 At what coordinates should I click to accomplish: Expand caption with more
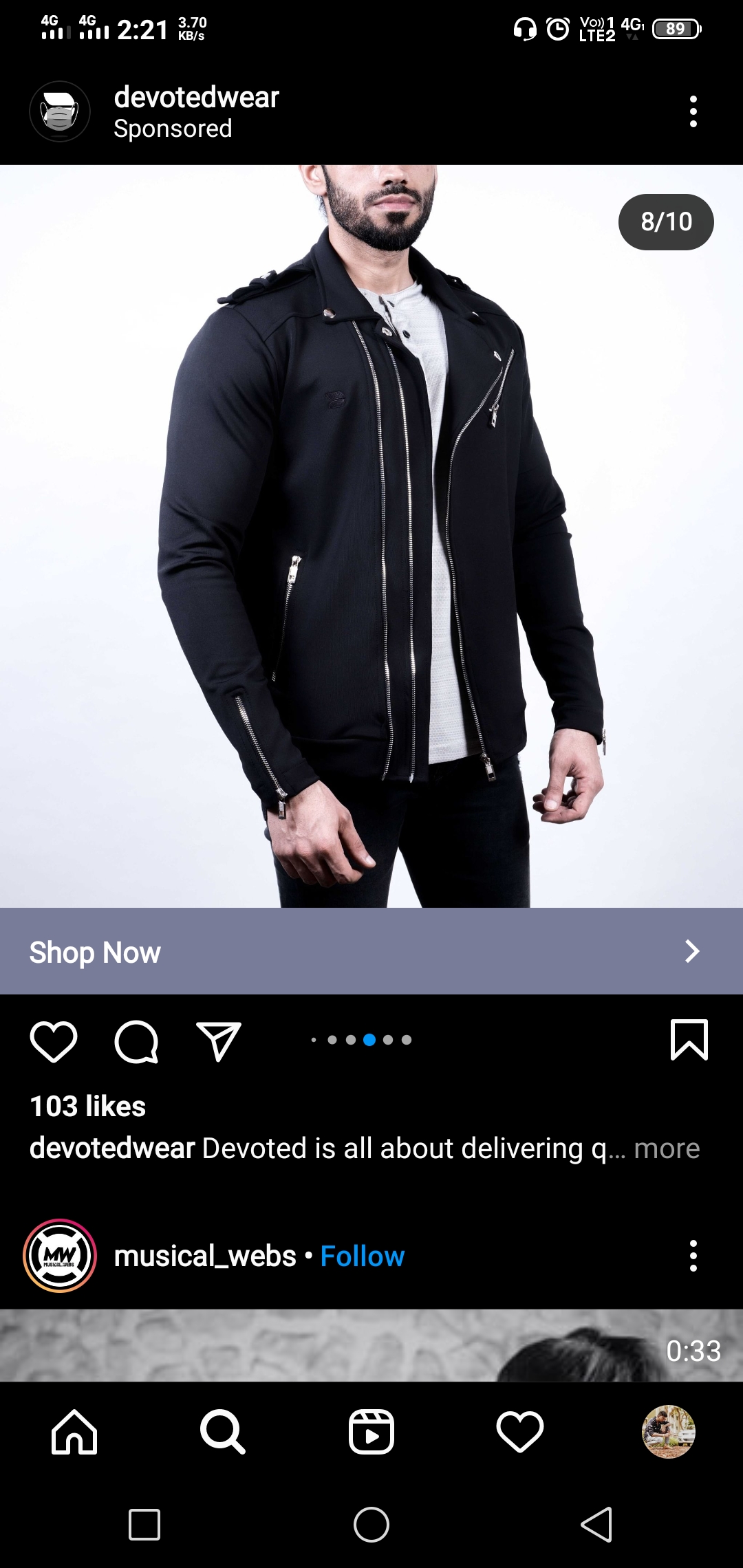tap(666, 1148)
